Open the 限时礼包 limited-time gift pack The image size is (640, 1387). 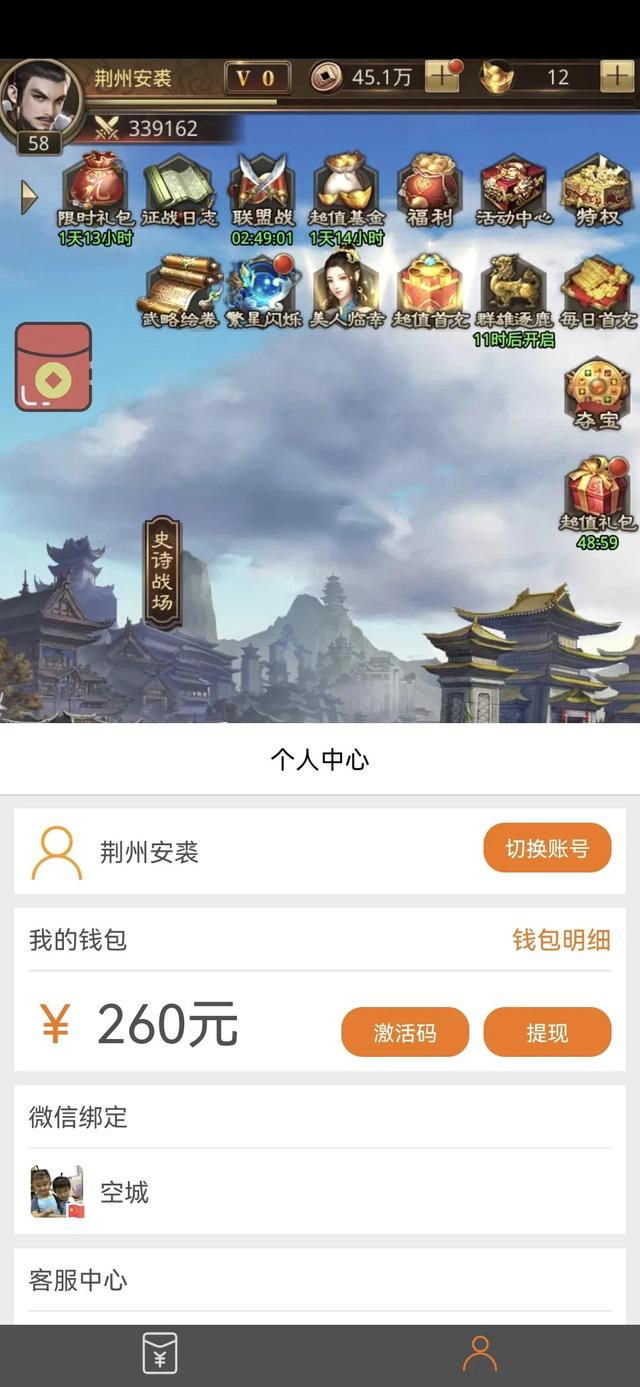tap(96, 190)
